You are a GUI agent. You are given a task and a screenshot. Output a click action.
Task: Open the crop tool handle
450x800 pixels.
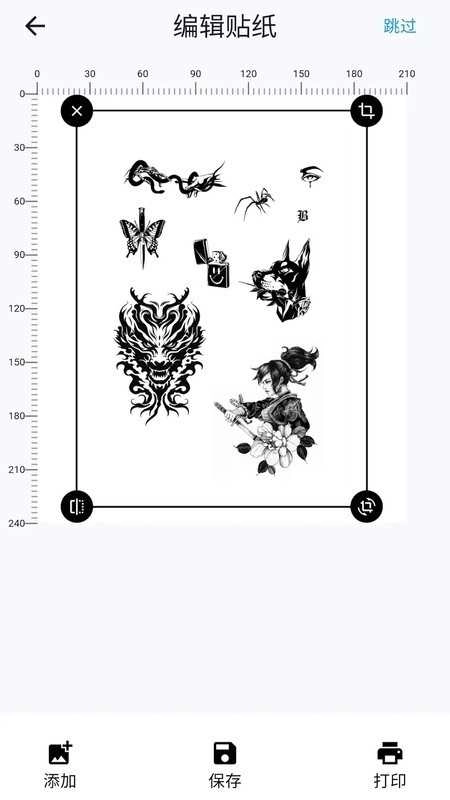(366, 111)
